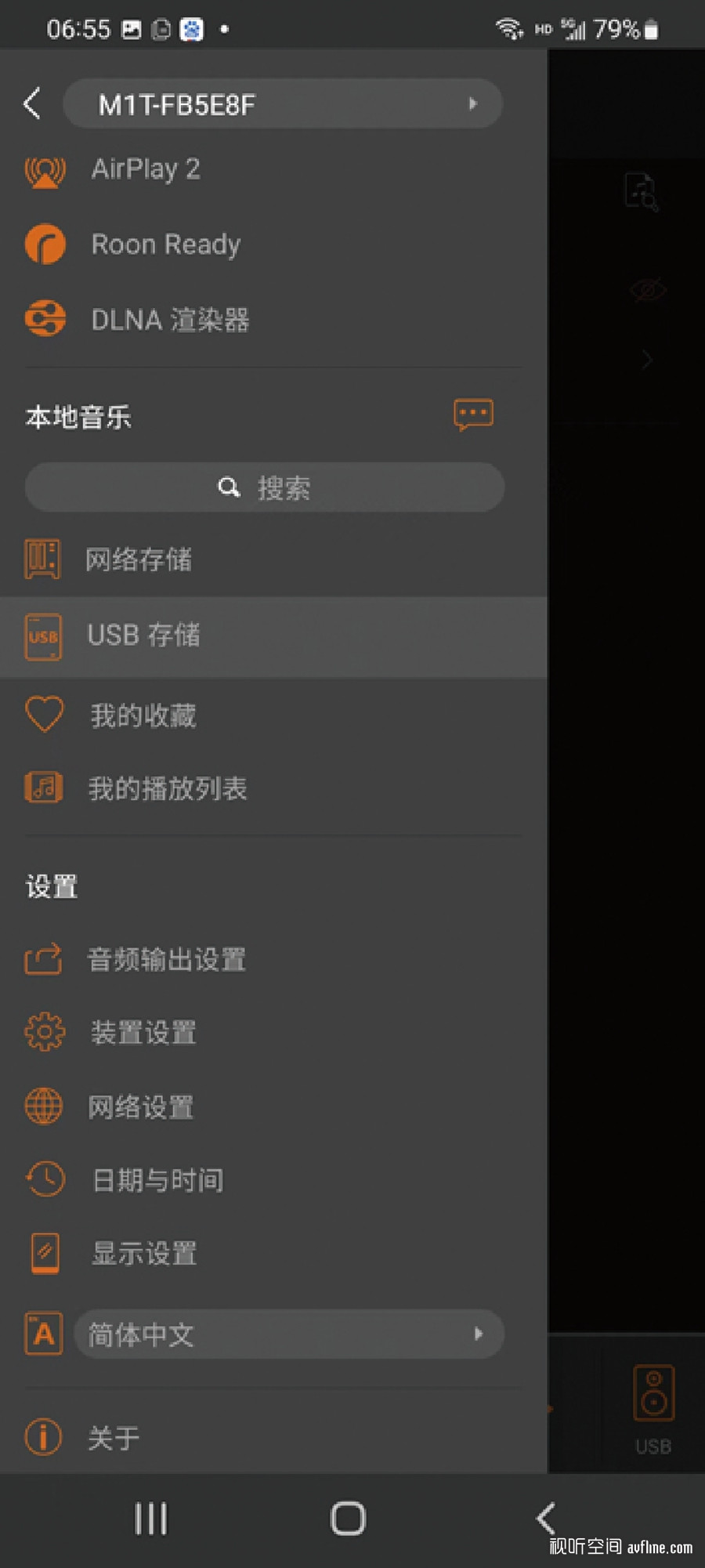
Task: Open 我的收藏
Action: [x=273, y=715]
